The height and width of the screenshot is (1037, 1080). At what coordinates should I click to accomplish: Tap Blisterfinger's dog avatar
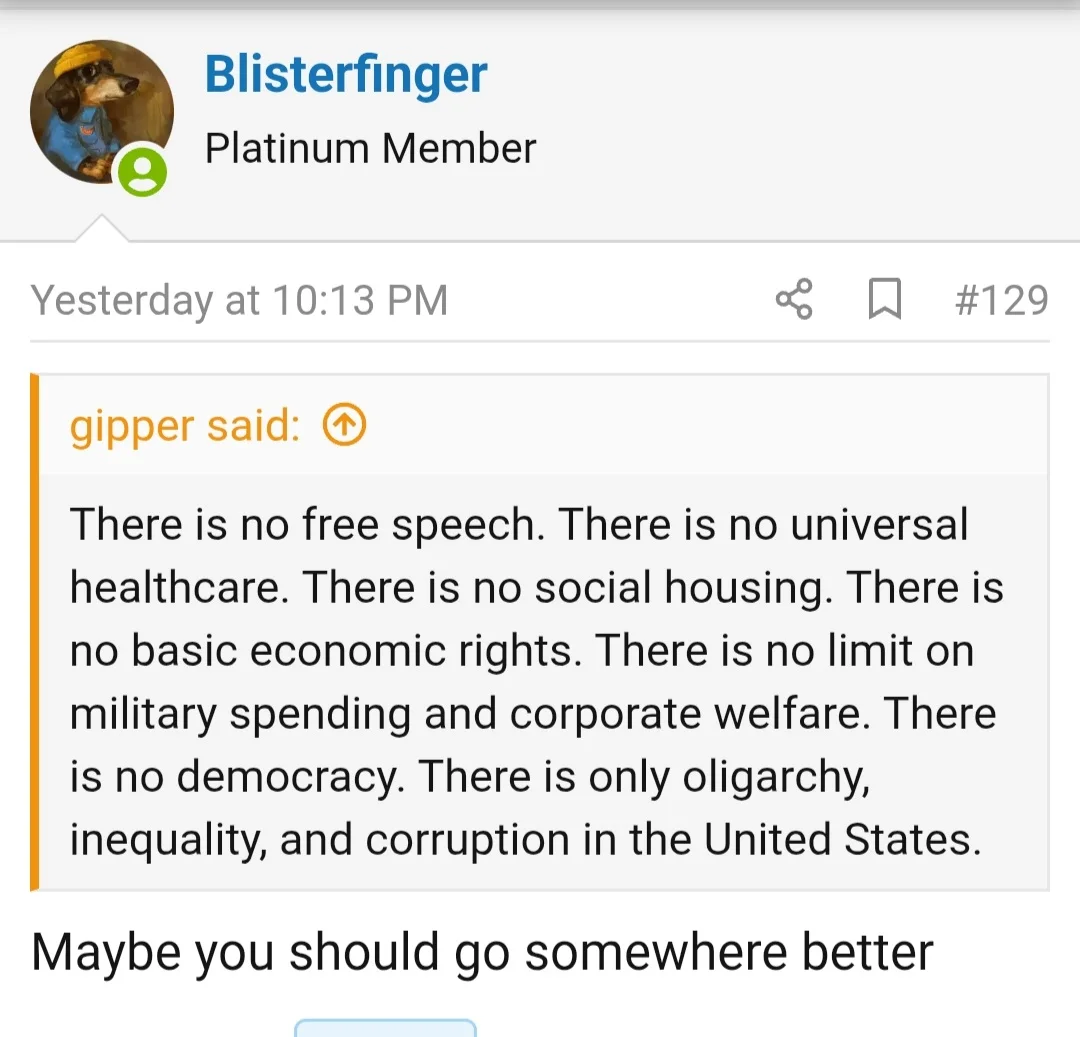101,112
